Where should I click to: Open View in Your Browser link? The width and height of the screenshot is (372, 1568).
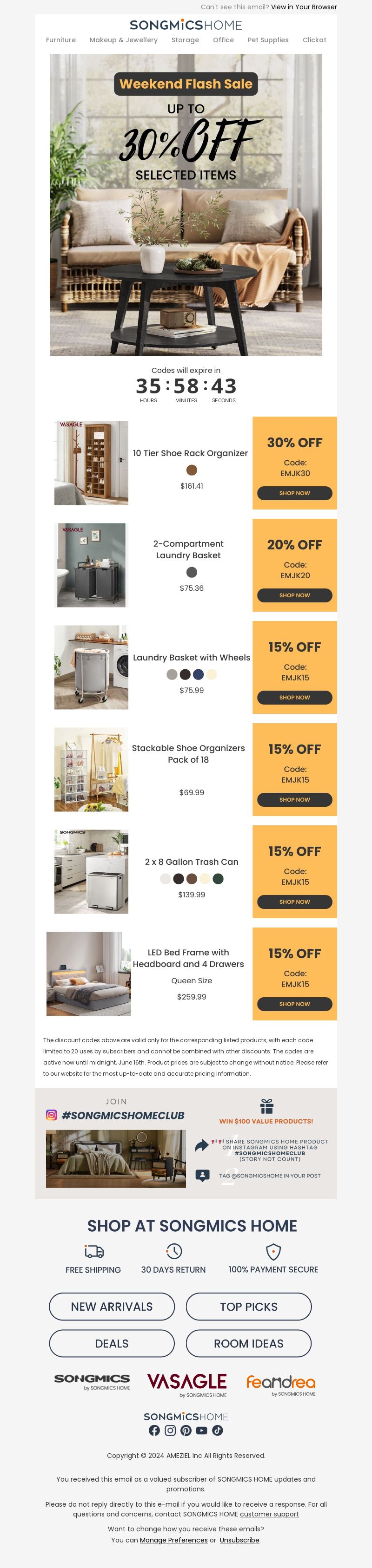[304, 7]
